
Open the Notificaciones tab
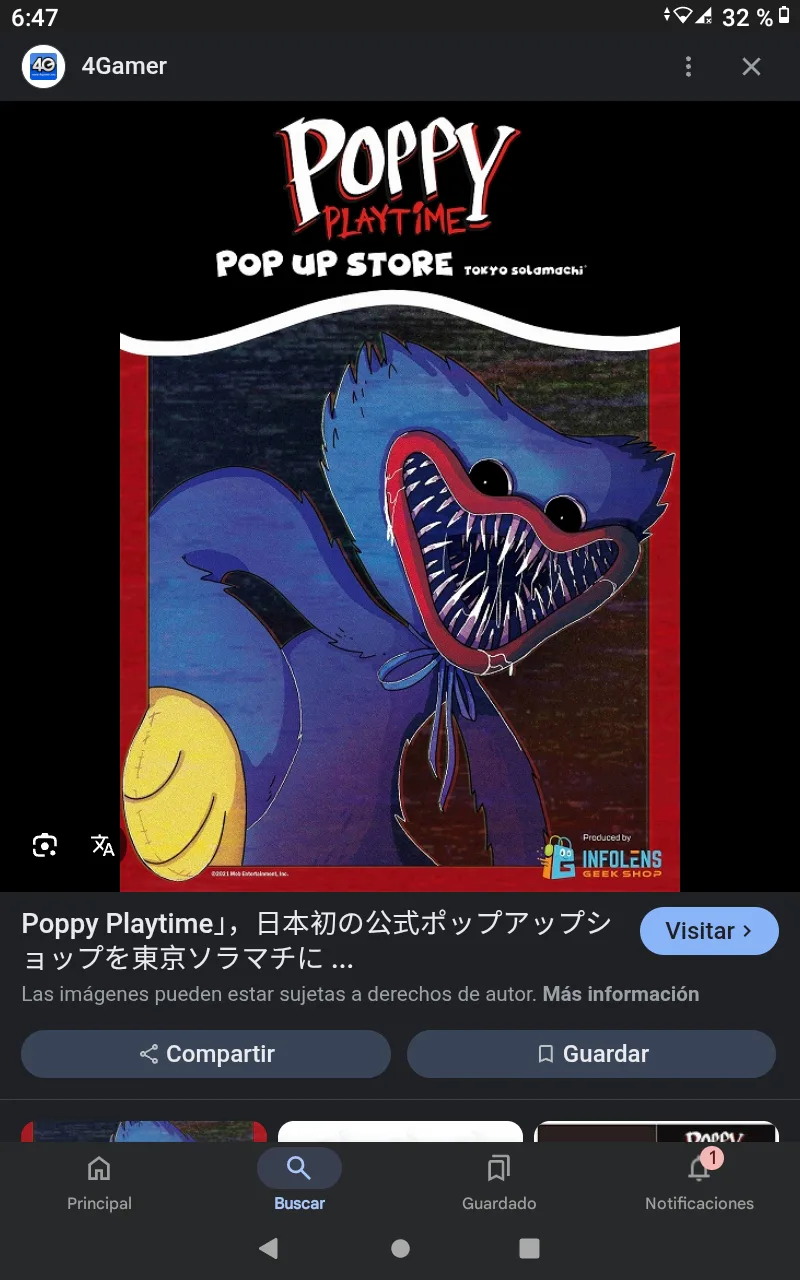click(699, 1182)
